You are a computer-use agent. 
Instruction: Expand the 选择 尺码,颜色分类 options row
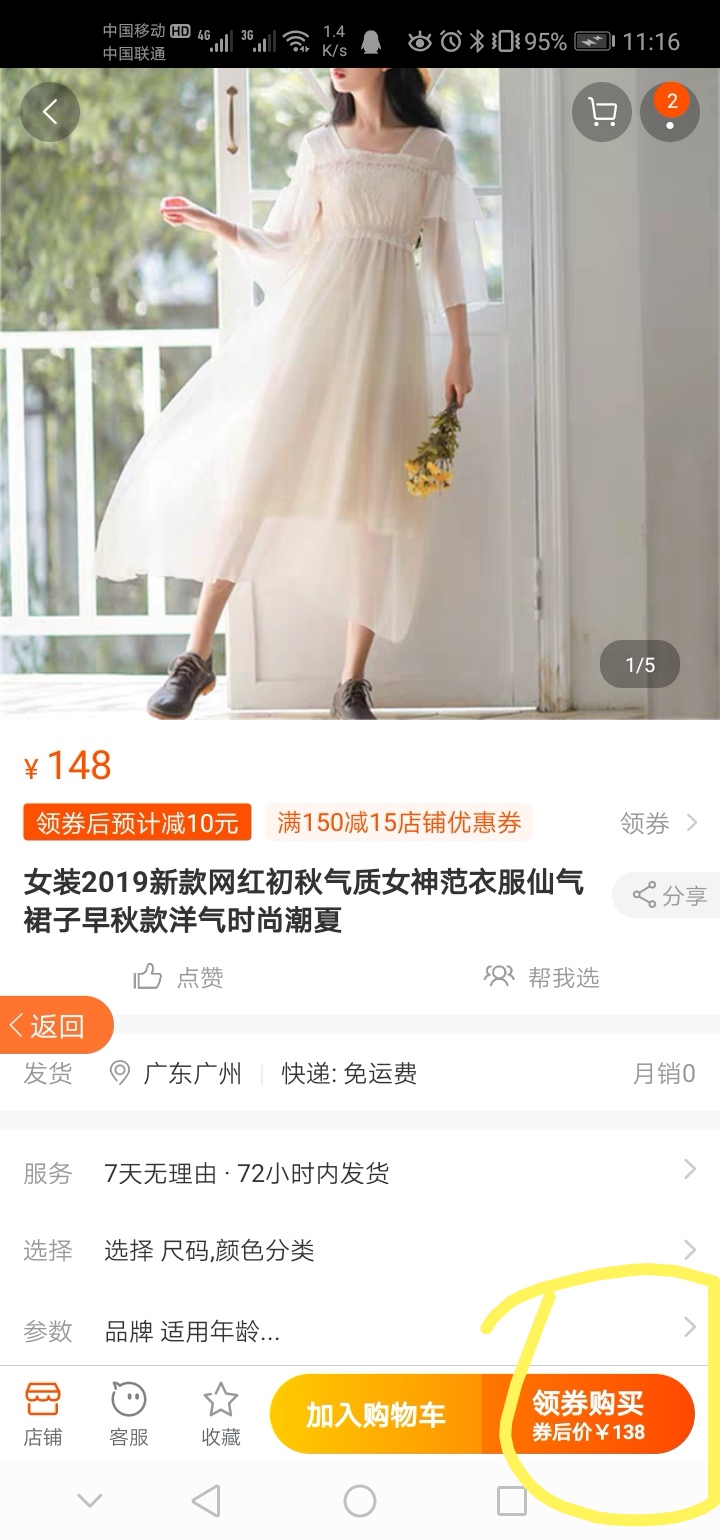pos(360,1249)
